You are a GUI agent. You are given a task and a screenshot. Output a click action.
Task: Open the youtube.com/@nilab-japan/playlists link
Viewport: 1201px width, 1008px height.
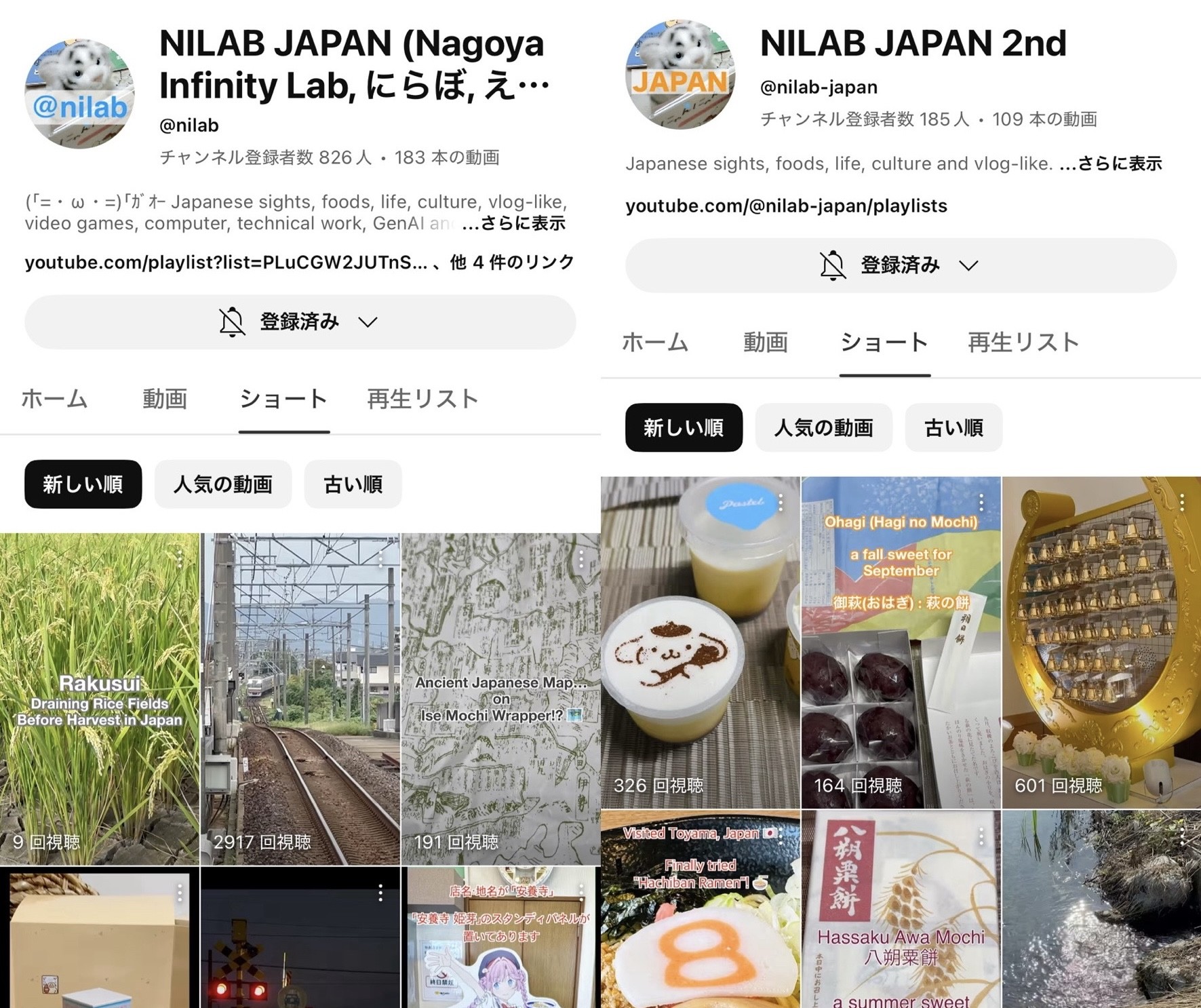(x=786, y=206)
